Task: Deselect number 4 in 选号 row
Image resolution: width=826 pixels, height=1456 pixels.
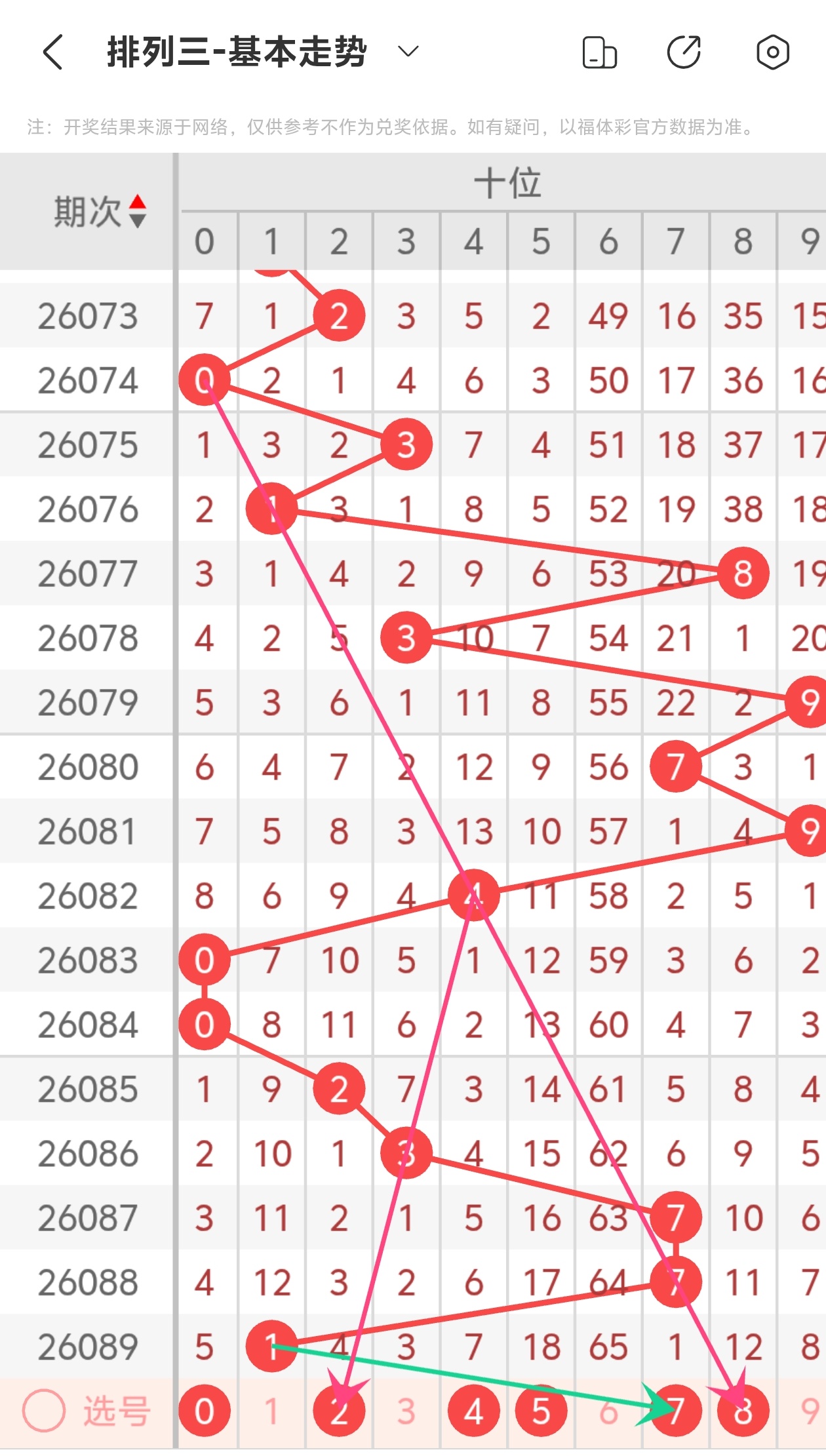Action: [473, 1411]
